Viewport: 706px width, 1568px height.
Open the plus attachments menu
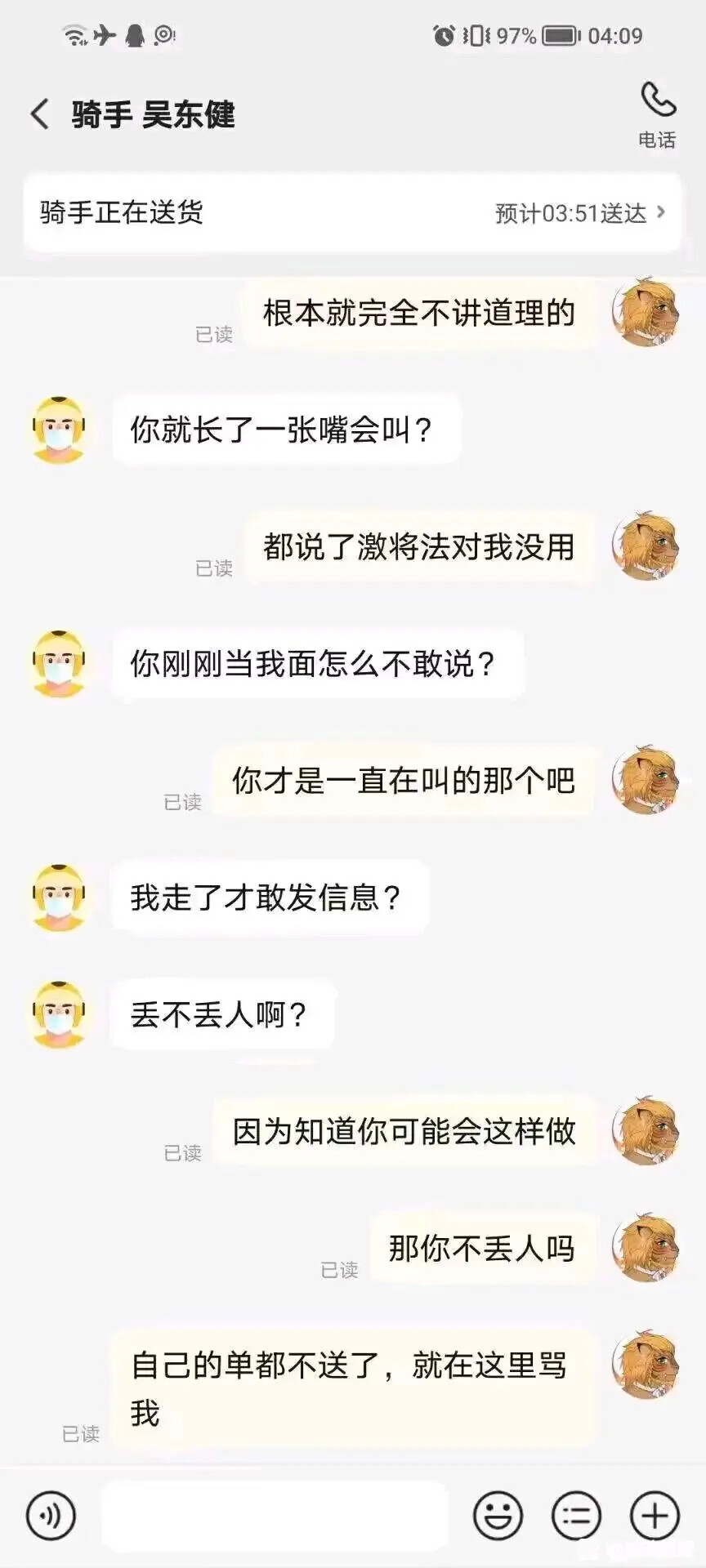[x=655, y=1516]
